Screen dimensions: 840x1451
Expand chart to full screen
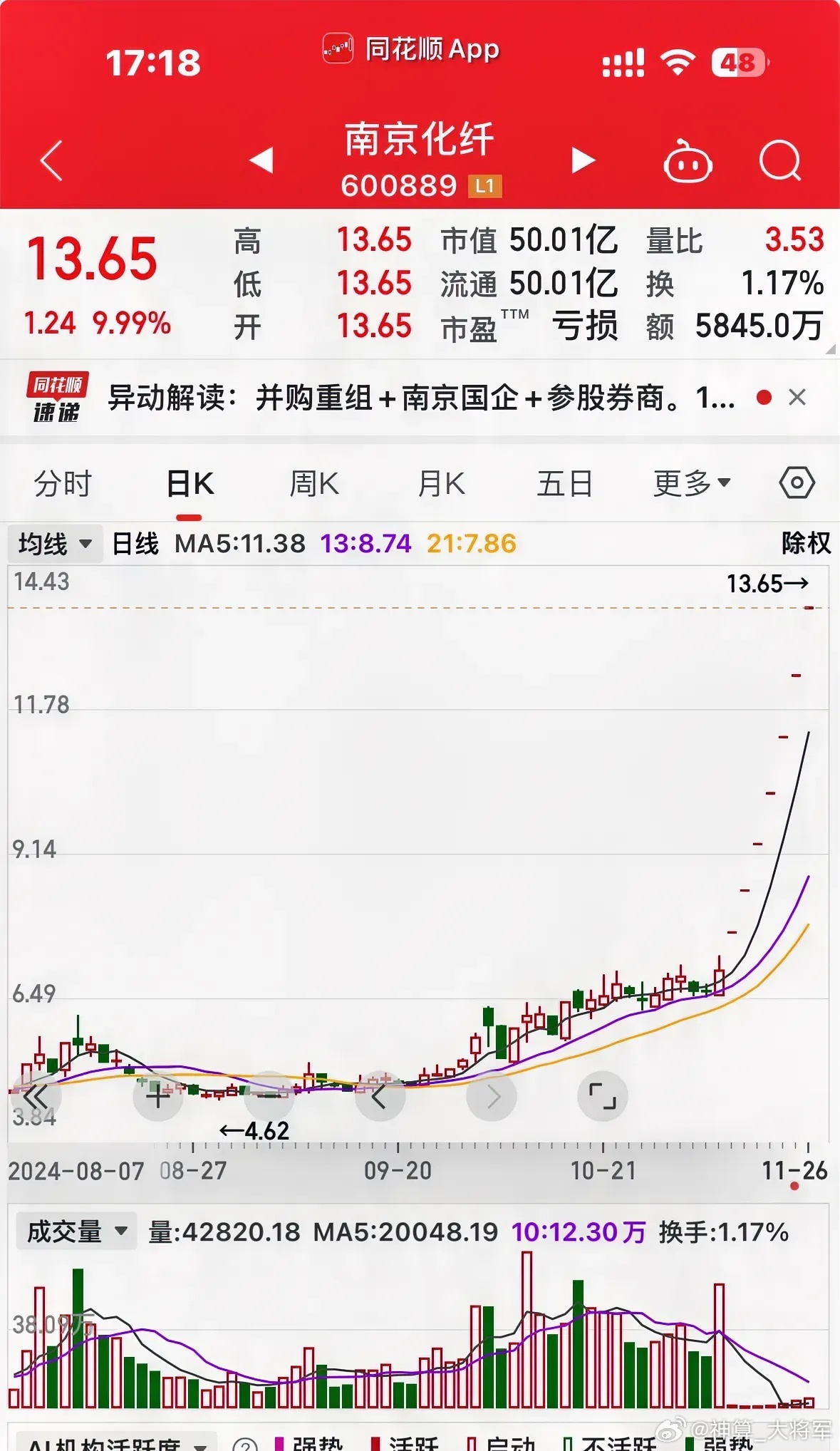pyautogui.click(x=602, y=1096)
